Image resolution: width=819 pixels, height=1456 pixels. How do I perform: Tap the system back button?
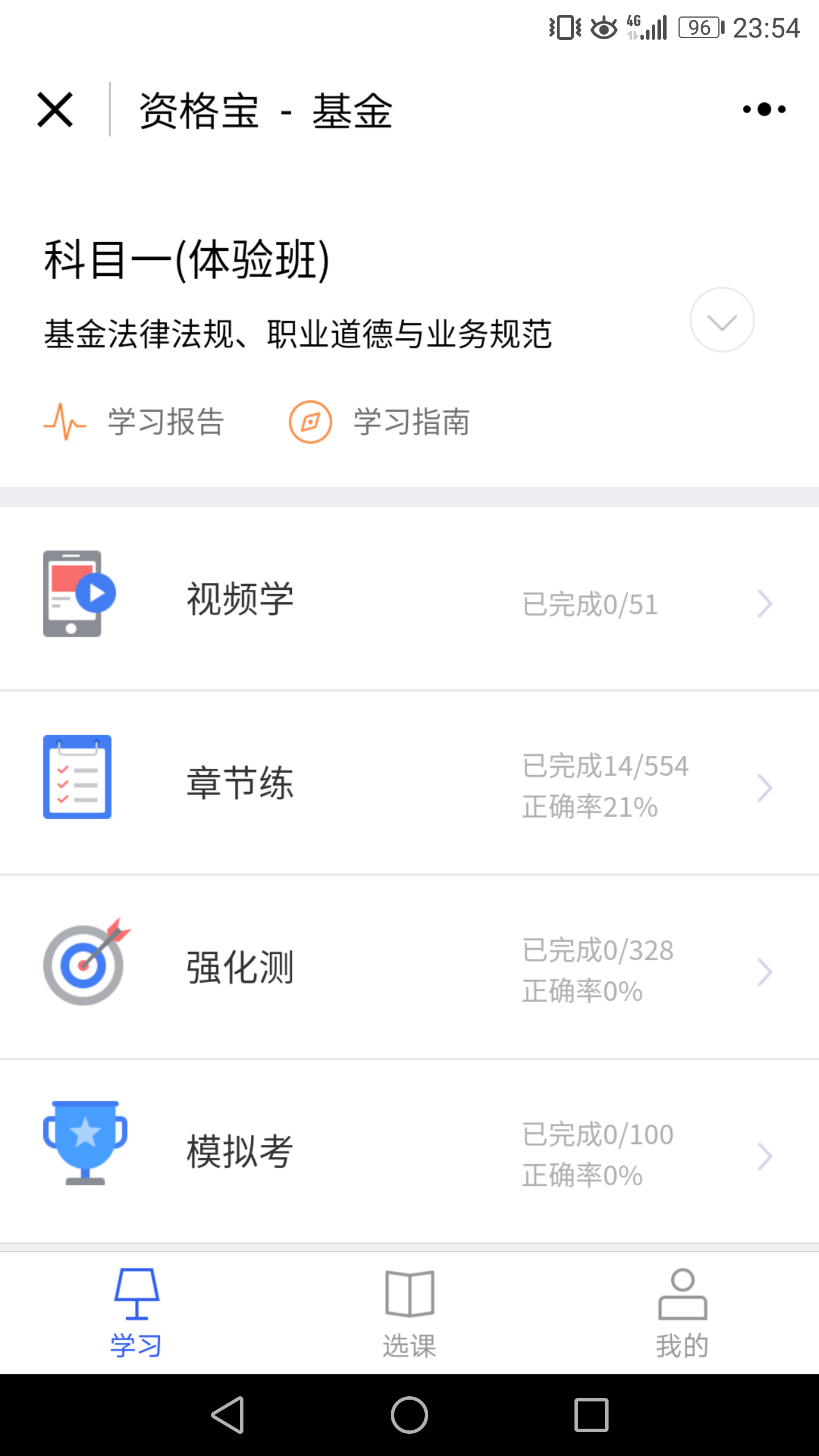(228, 1414)
